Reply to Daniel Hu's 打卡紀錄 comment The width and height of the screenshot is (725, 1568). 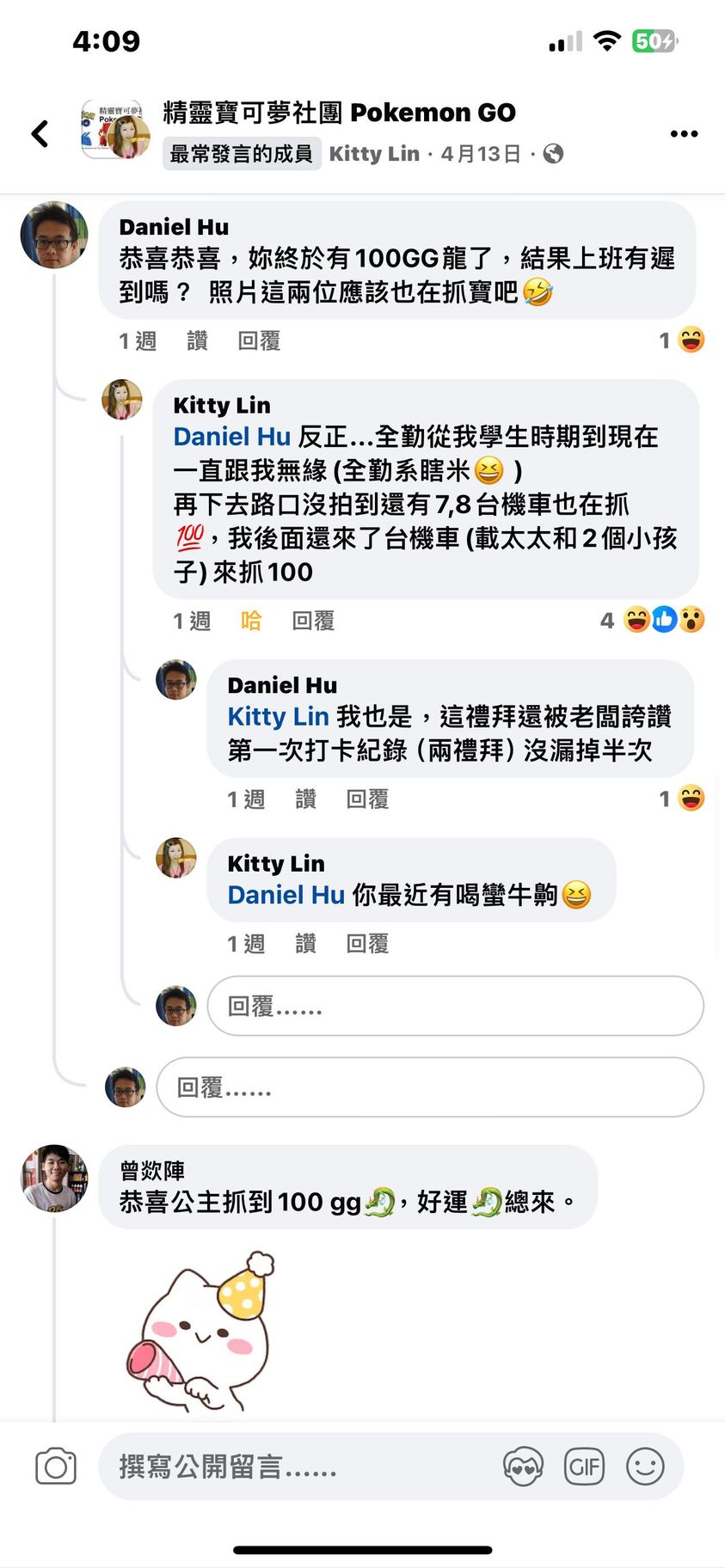[367, 799]
